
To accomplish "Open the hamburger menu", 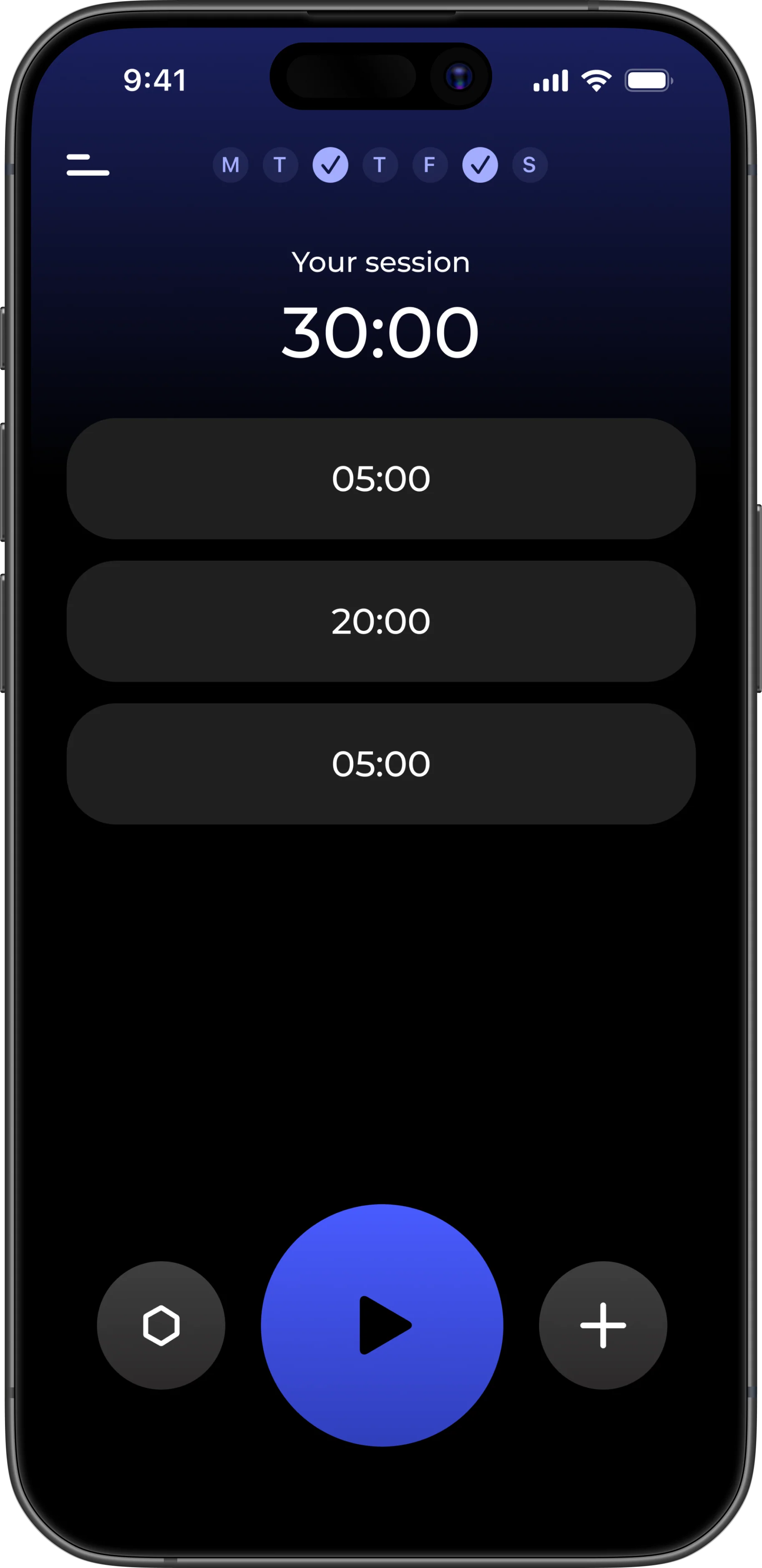I will [x=88, y=165].
